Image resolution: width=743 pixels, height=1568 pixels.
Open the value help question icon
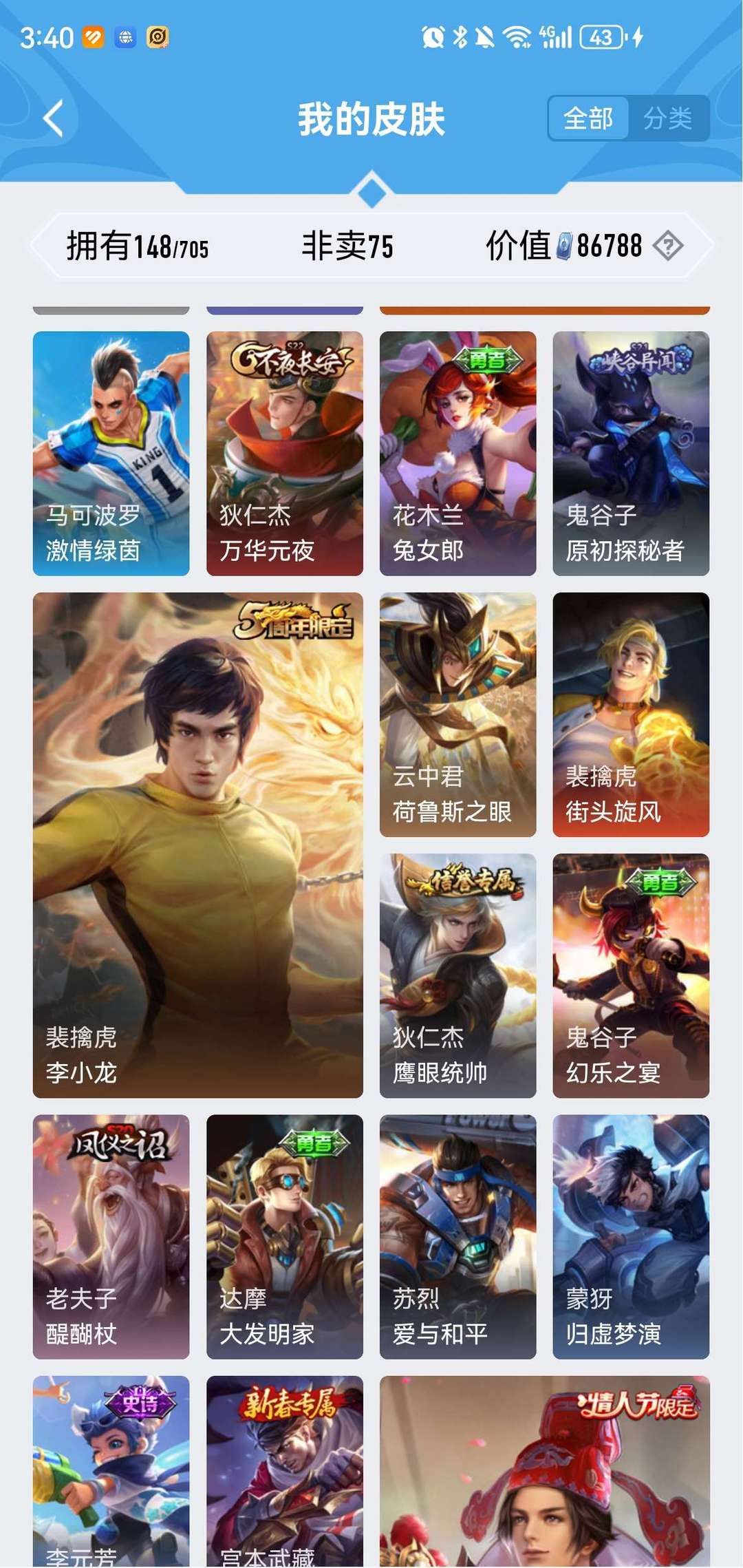coord(668,246)
